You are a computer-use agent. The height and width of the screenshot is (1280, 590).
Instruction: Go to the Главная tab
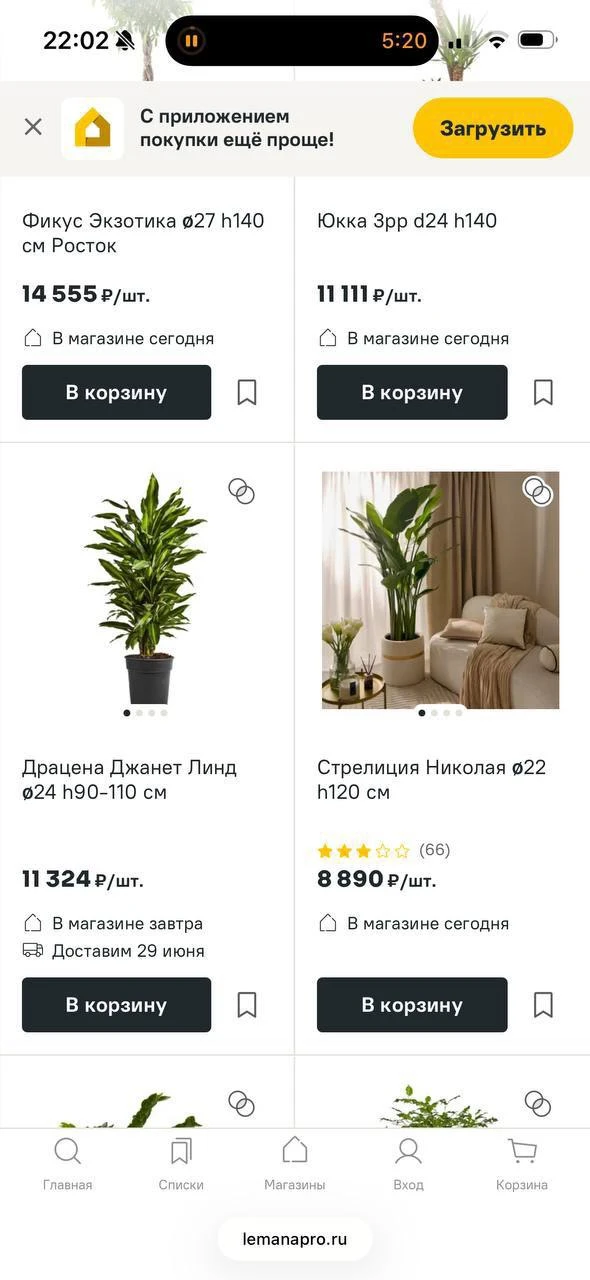(x=67, y=1164)
